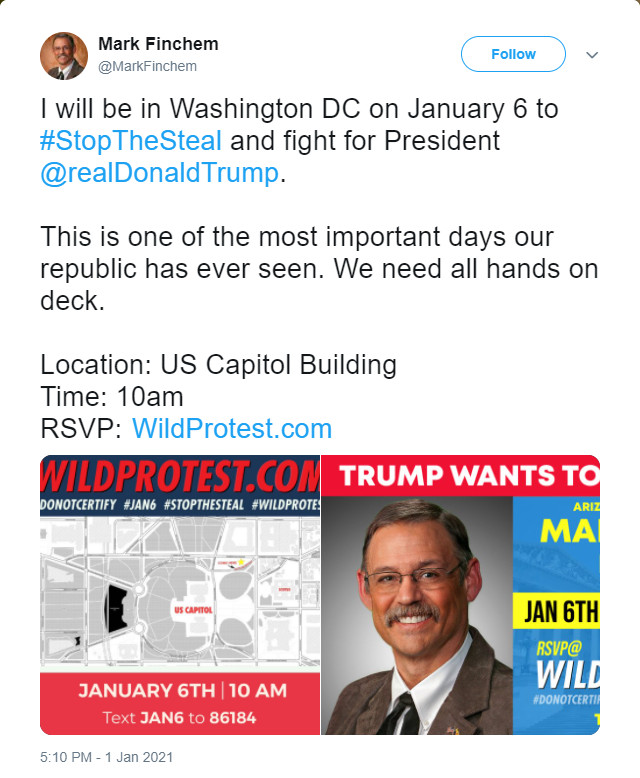Open the @realDonaldTrump mention

point(160,172)
